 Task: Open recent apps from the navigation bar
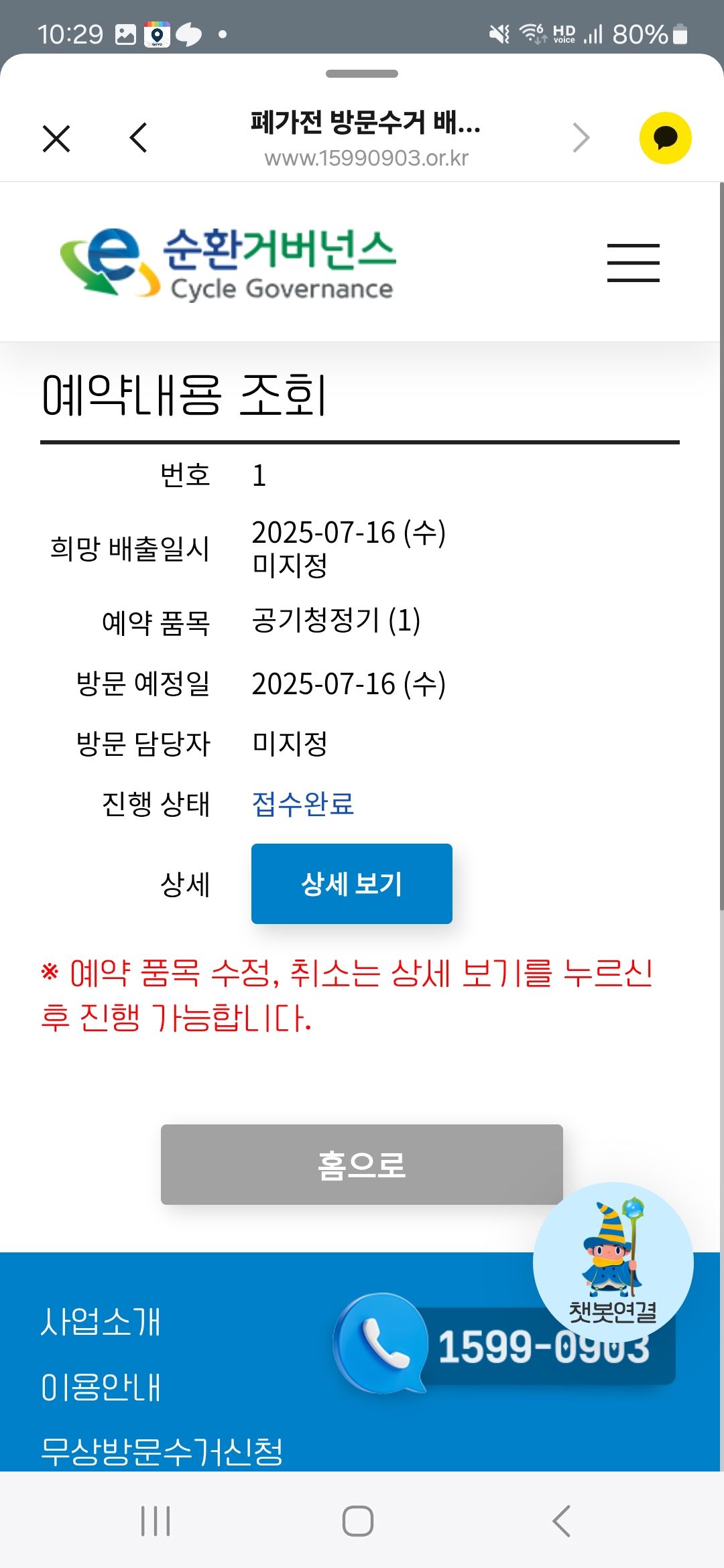(x=156, y=1521)
